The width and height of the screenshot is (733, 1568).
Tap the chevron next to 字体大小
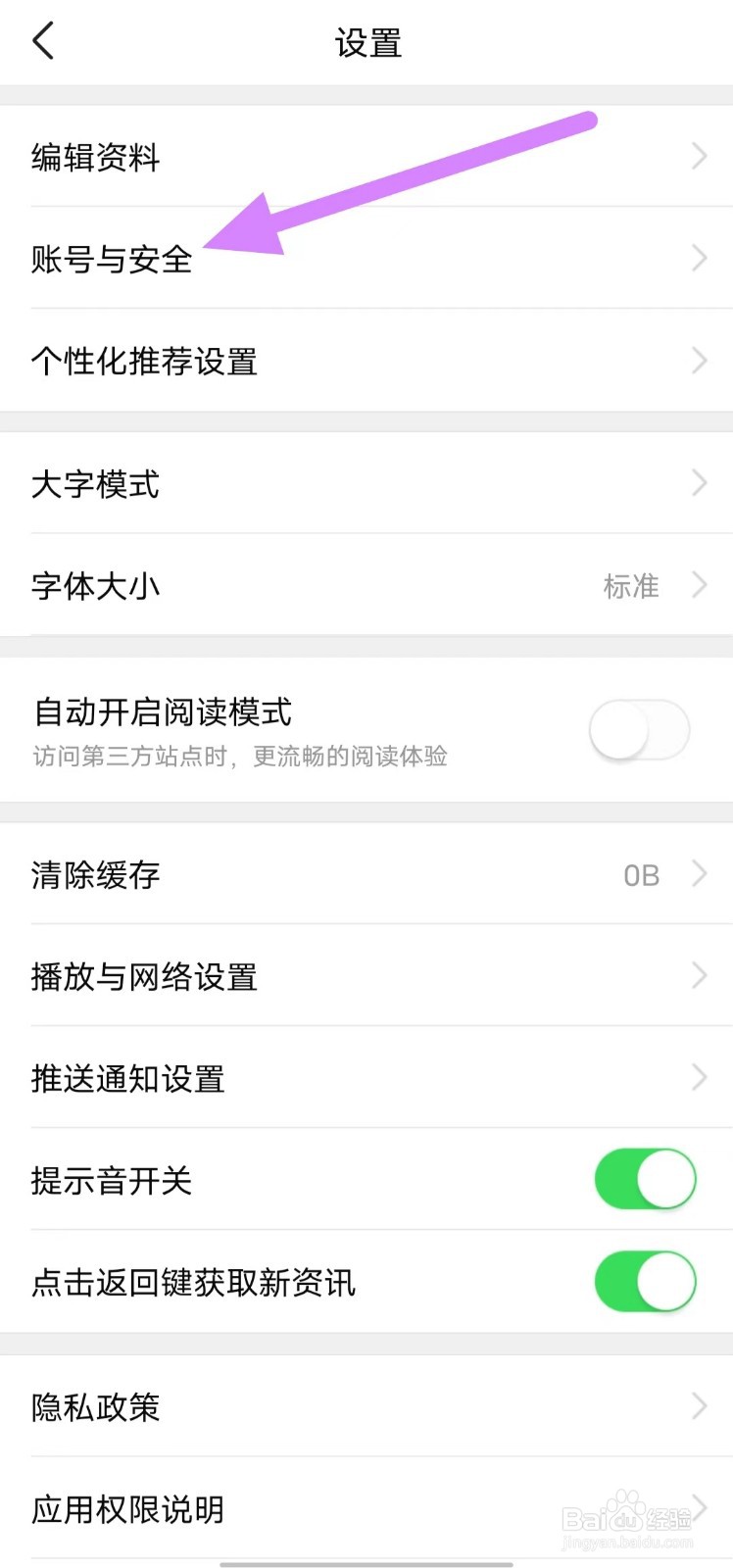(x=700, y=585)
